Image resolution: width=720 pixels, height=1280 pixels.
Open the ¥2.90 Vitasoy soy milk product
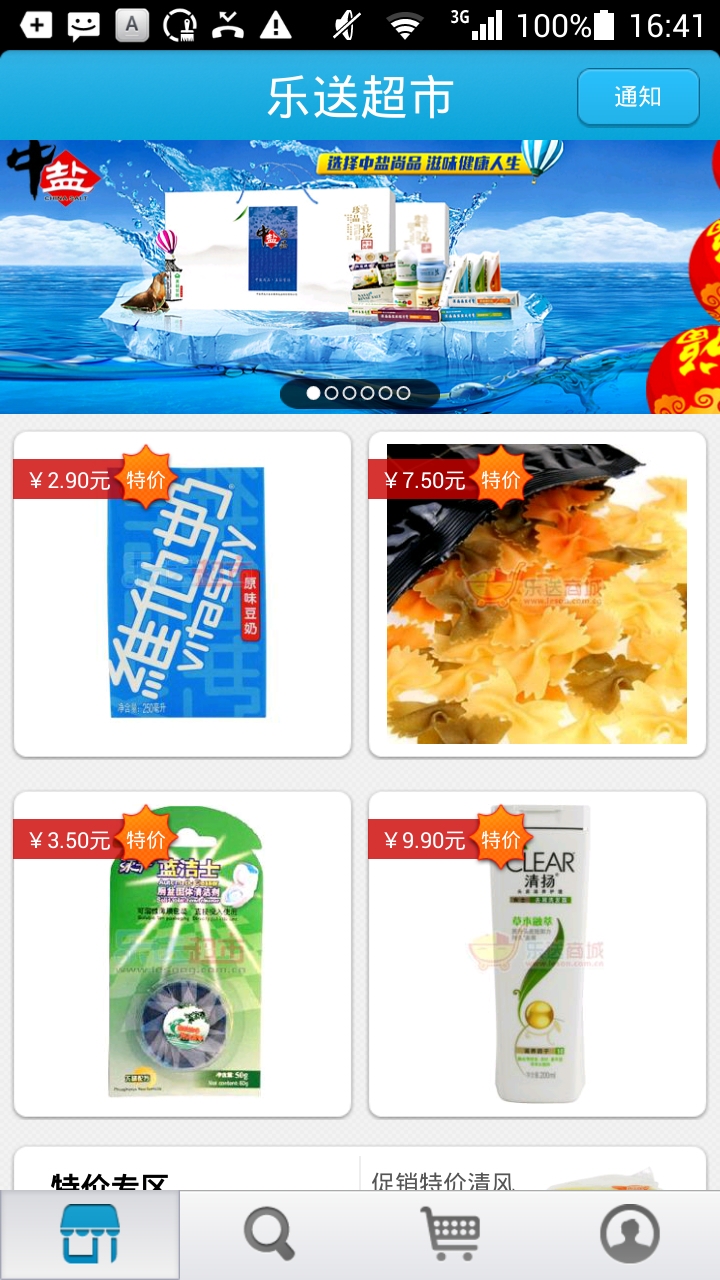(x=182, y=594)
